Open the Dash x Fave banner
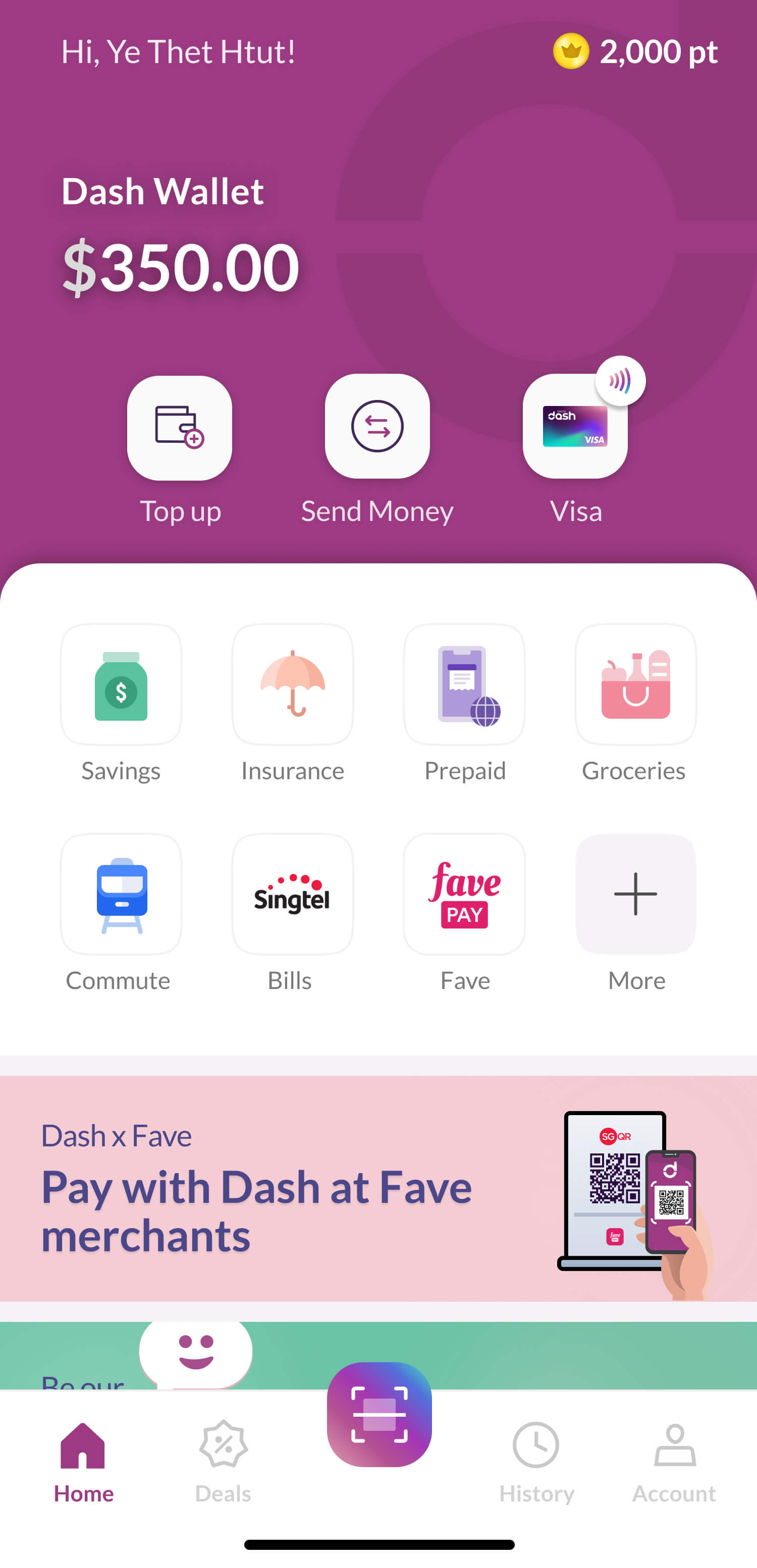This screenshot has height=1568, width=757. tap(378, 1188)
